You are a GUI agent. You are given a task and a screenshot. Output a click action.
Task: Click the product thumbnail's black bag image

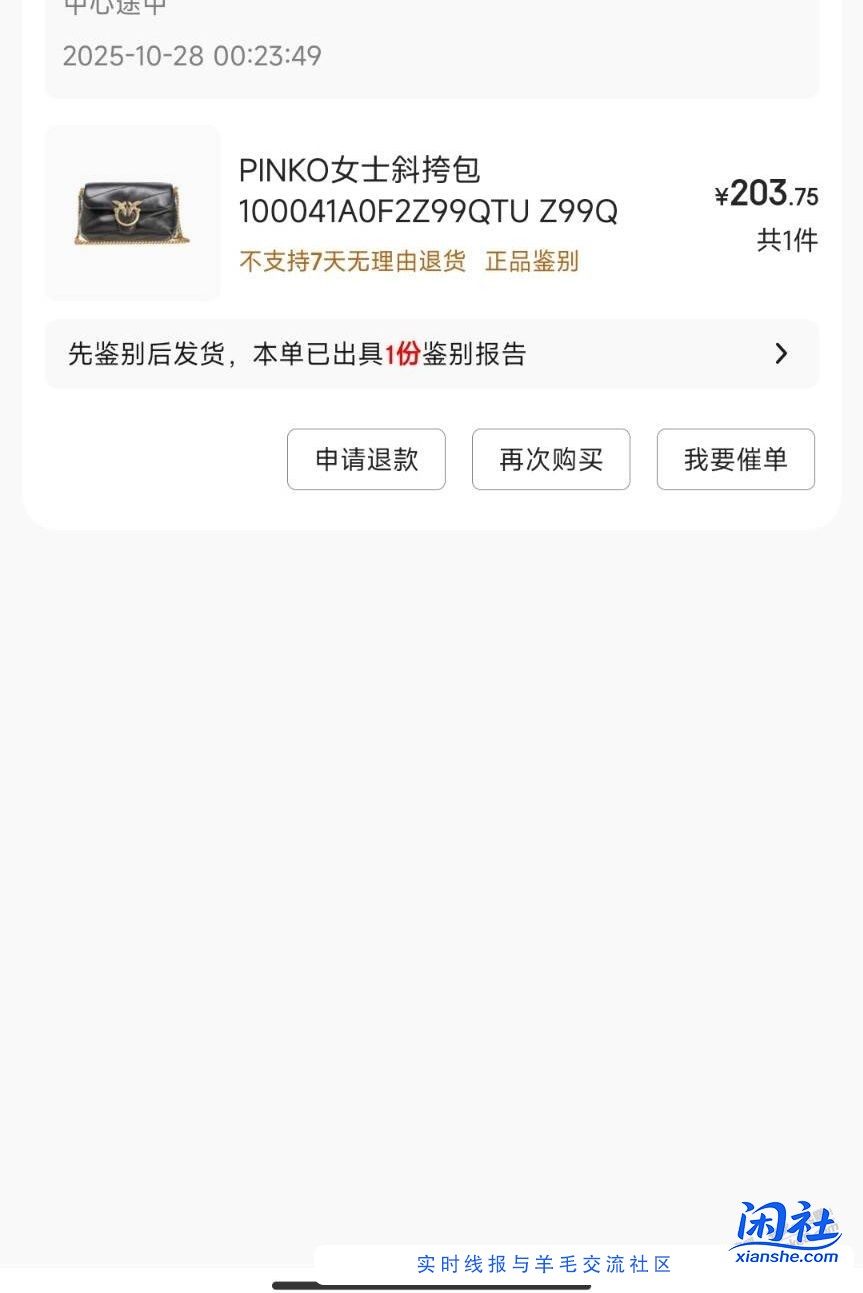(131, 213)
